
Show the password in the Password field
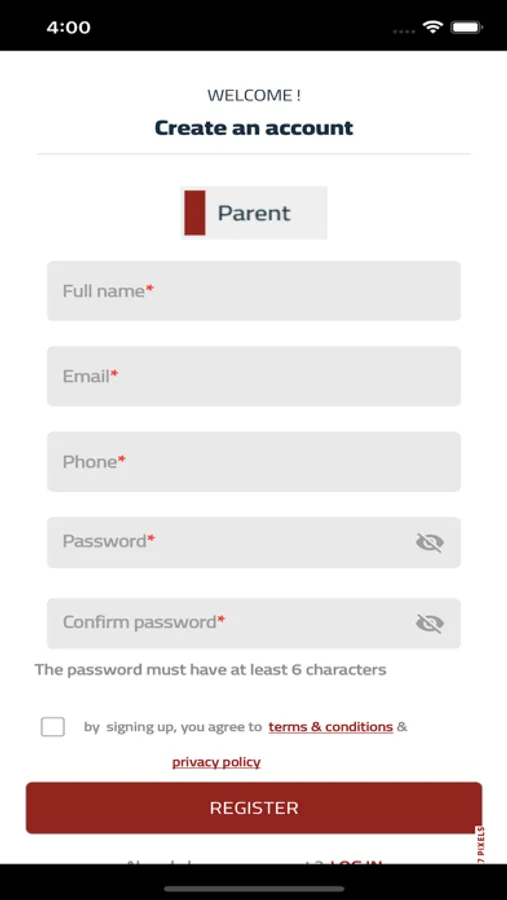click(x=429, y=542)
